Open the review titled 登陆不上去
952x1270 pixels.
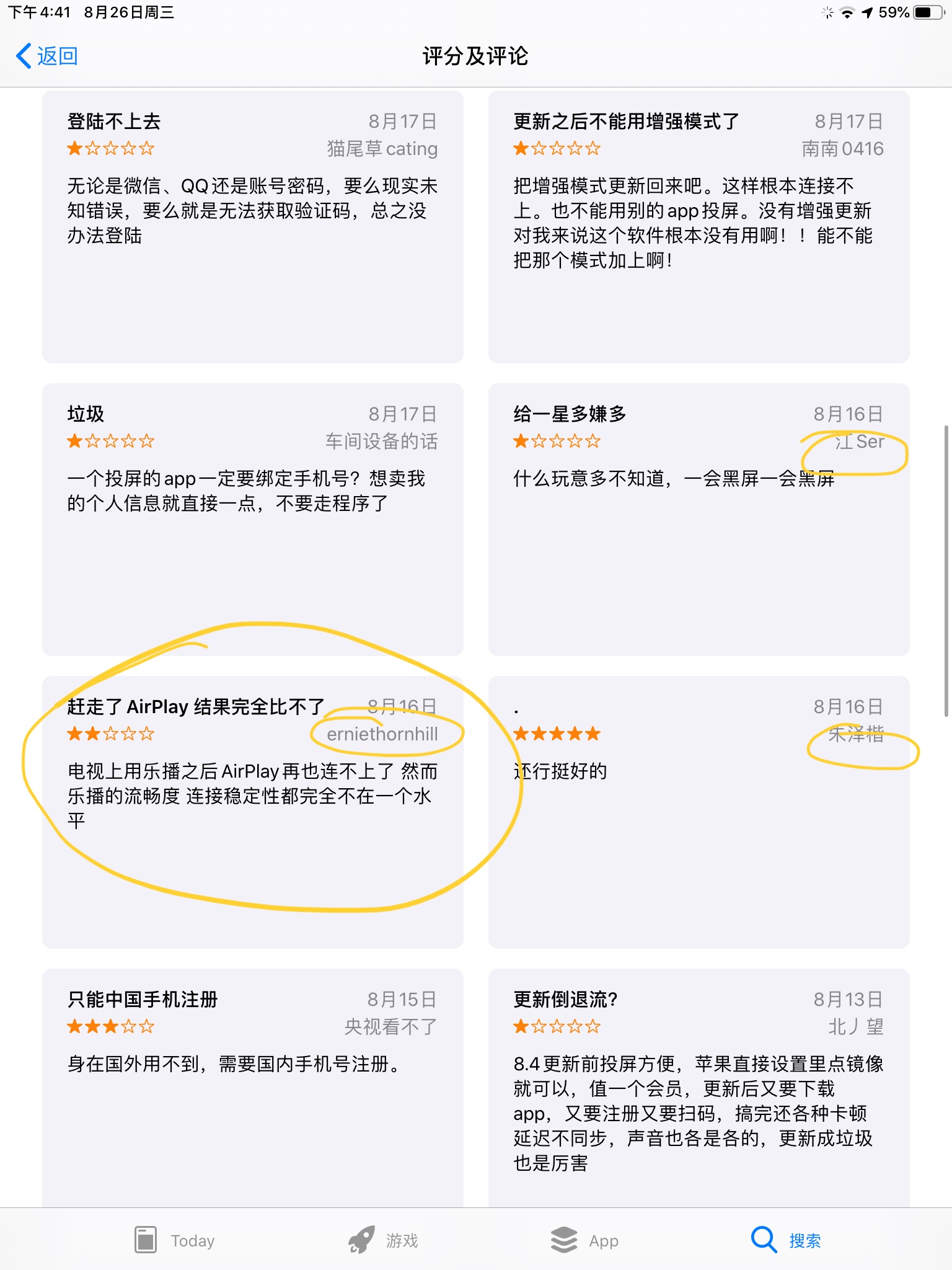252,227
